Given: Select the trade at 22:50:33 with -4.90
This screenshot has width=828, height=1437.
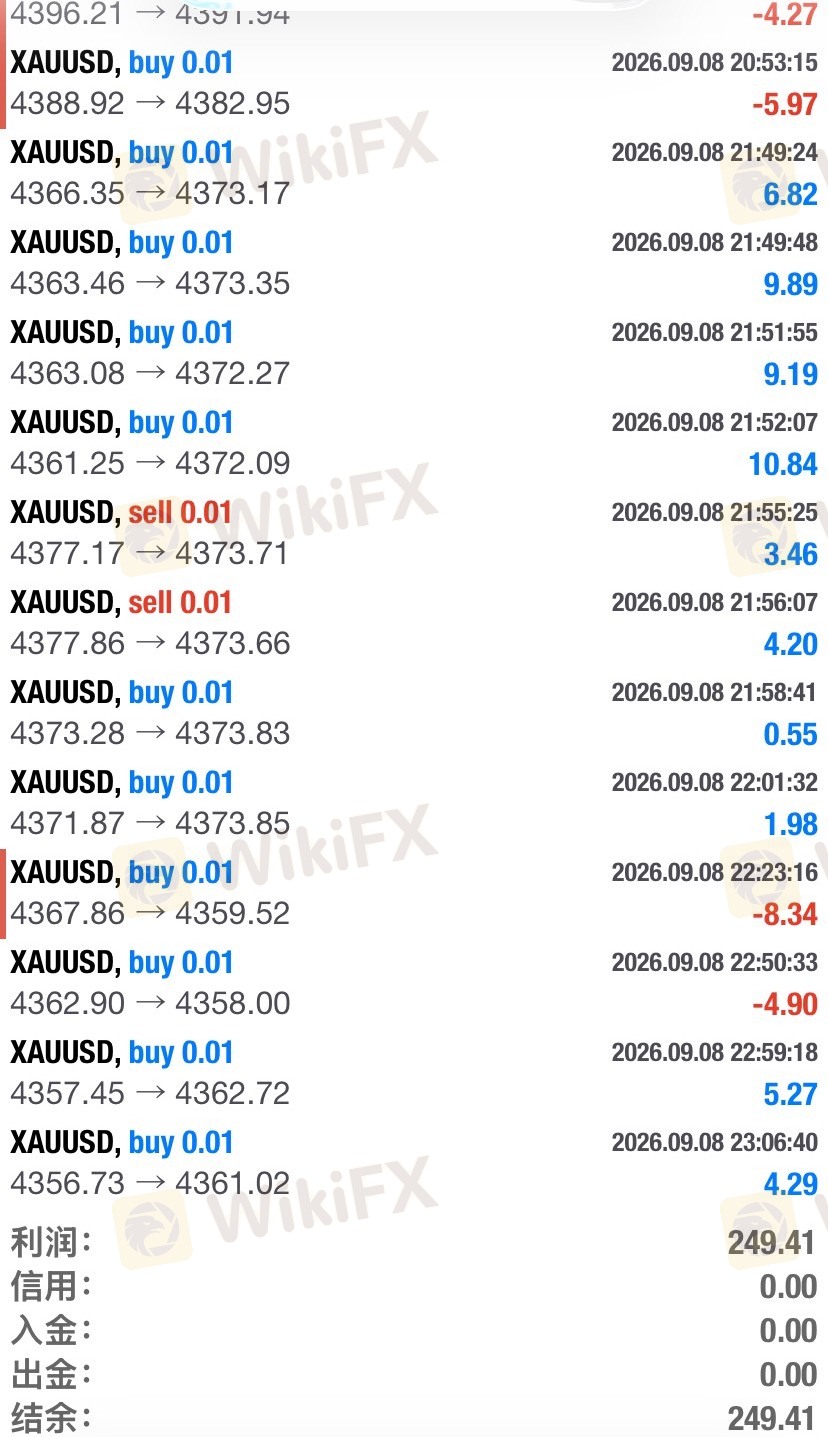Looking at the screenshot, I should [414, 984].
